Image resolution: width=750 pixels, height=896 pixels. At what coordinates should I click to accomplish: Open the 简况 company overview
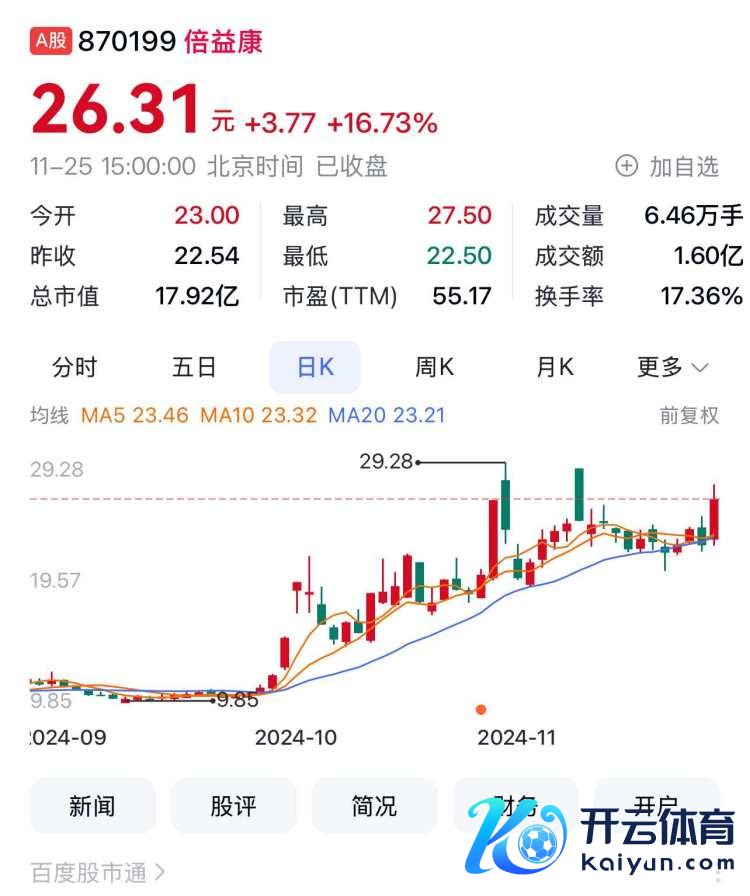pos(374,806)
